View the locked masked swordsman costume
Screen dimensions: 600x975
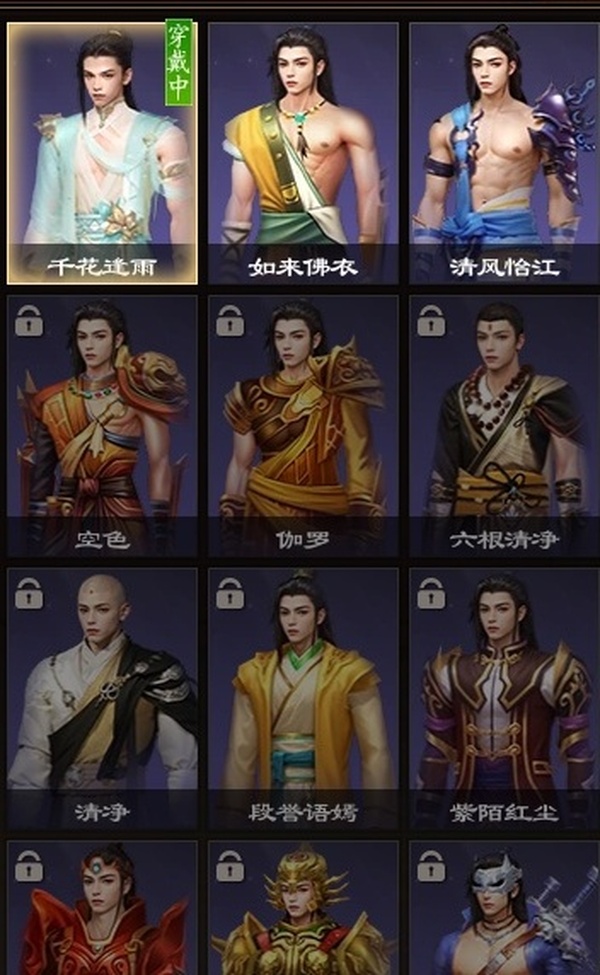[x=504, y=908]
